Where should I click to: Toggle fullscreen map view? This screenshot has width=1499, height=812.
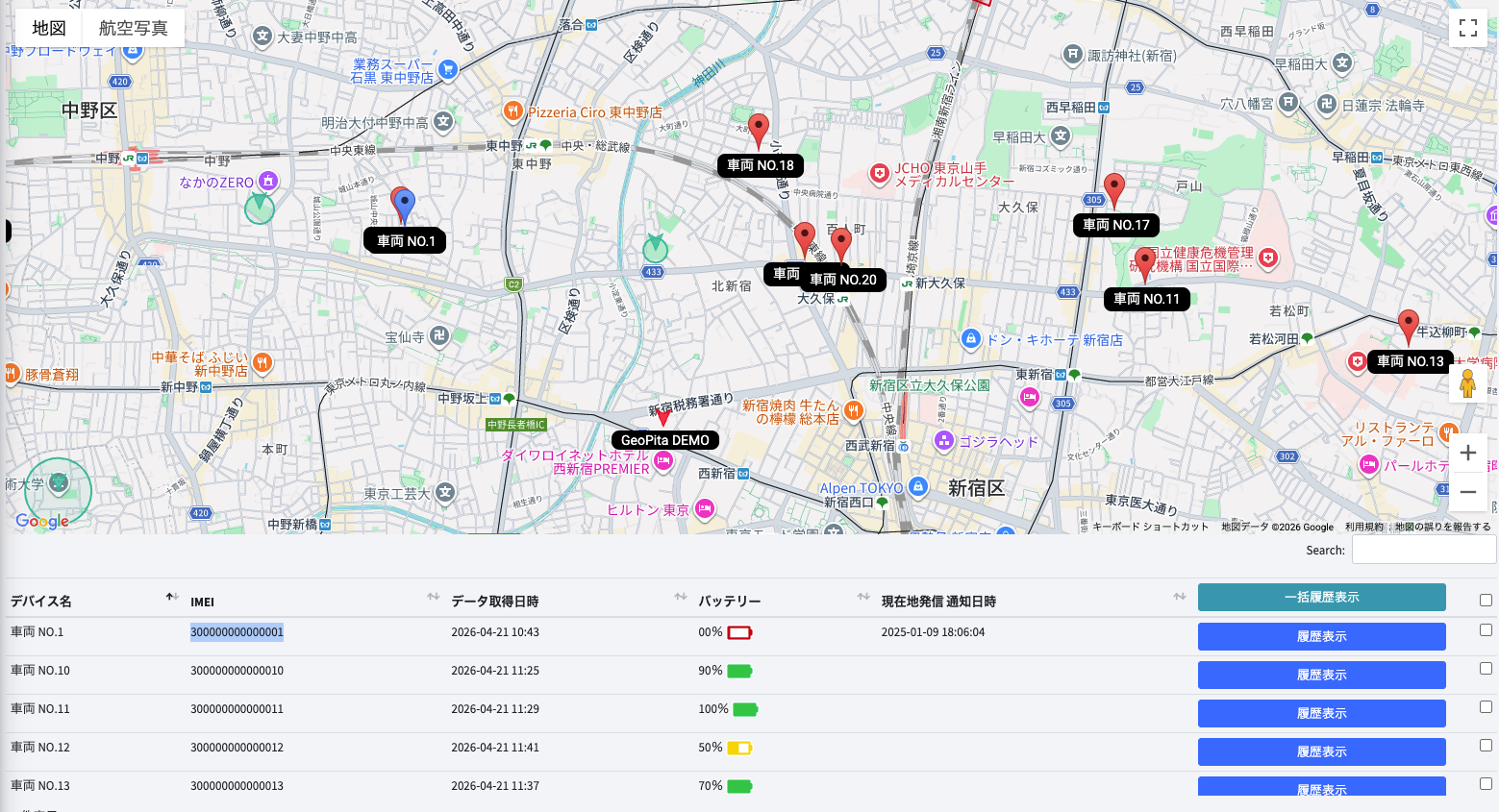coord(1467,28)
